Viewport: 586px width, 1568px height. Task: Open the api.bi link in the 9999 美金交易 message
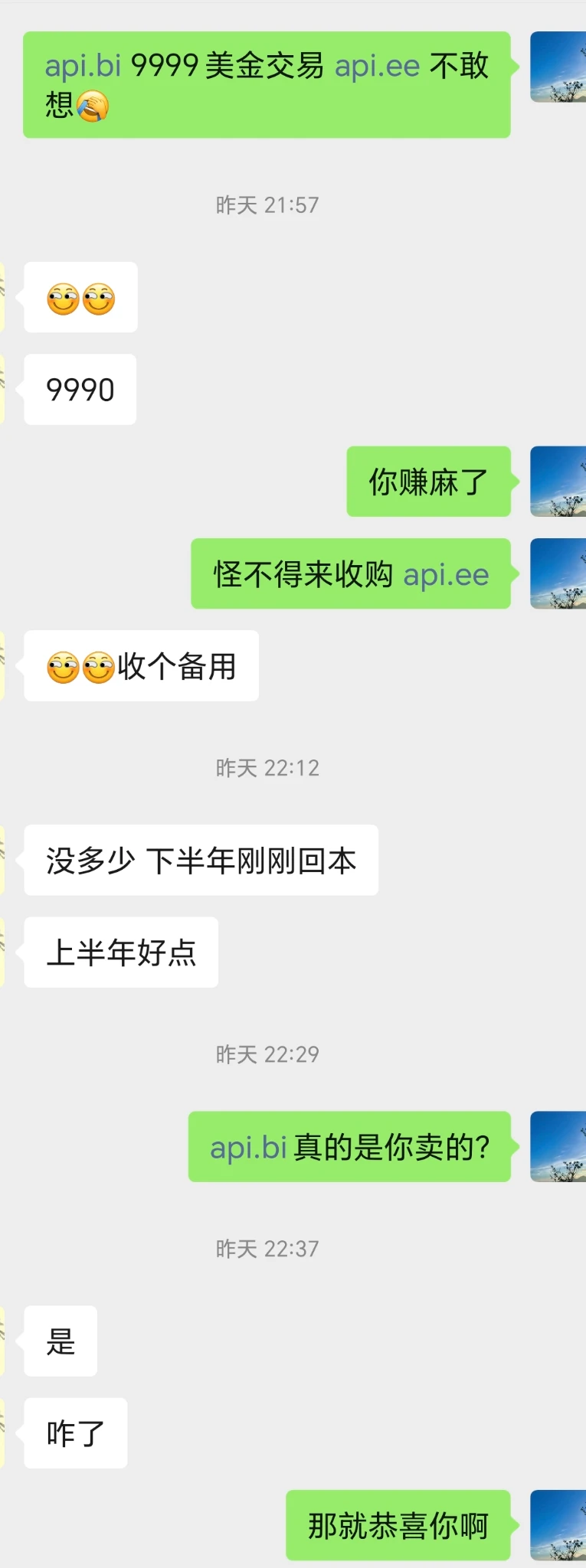tap(83, 67)
